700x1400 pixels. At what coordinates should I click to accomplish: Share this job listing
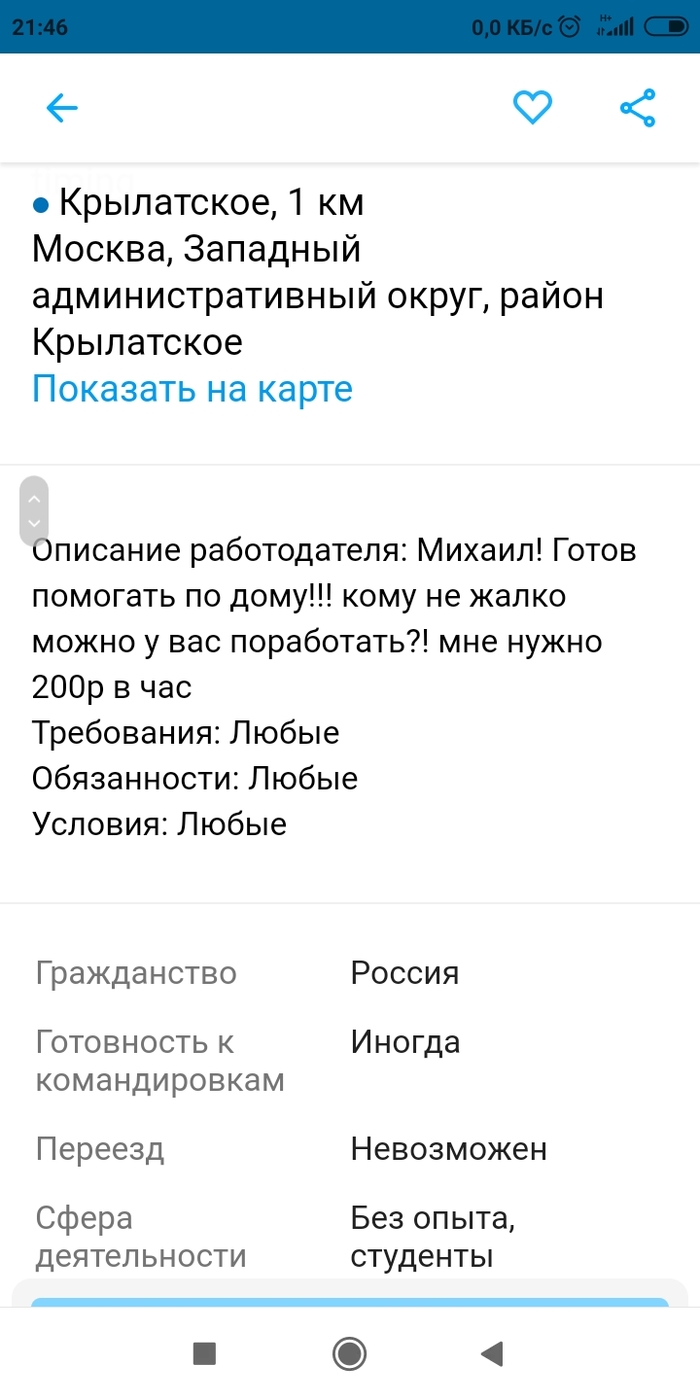637,107
